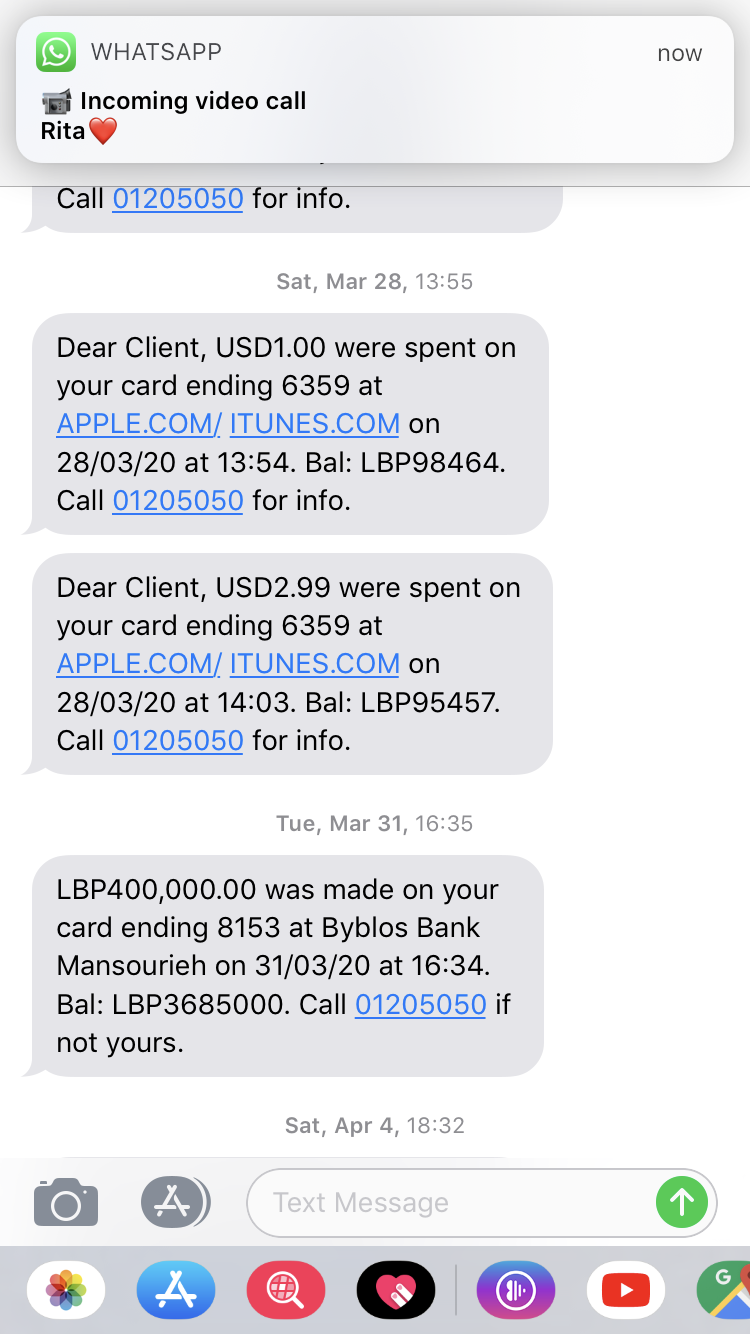Open APPLE.COM/ link in the USD2.99 message
The width and height of the screenshot is (750, 1334).
click(139, 664)
